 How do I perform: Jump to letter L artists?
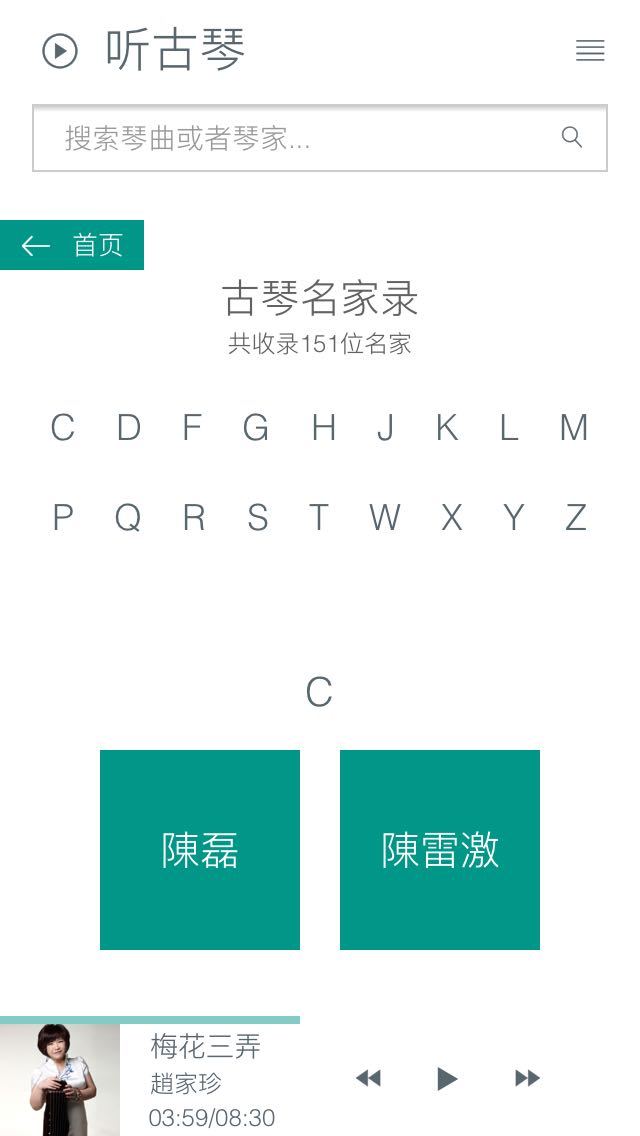pos(509,428)
